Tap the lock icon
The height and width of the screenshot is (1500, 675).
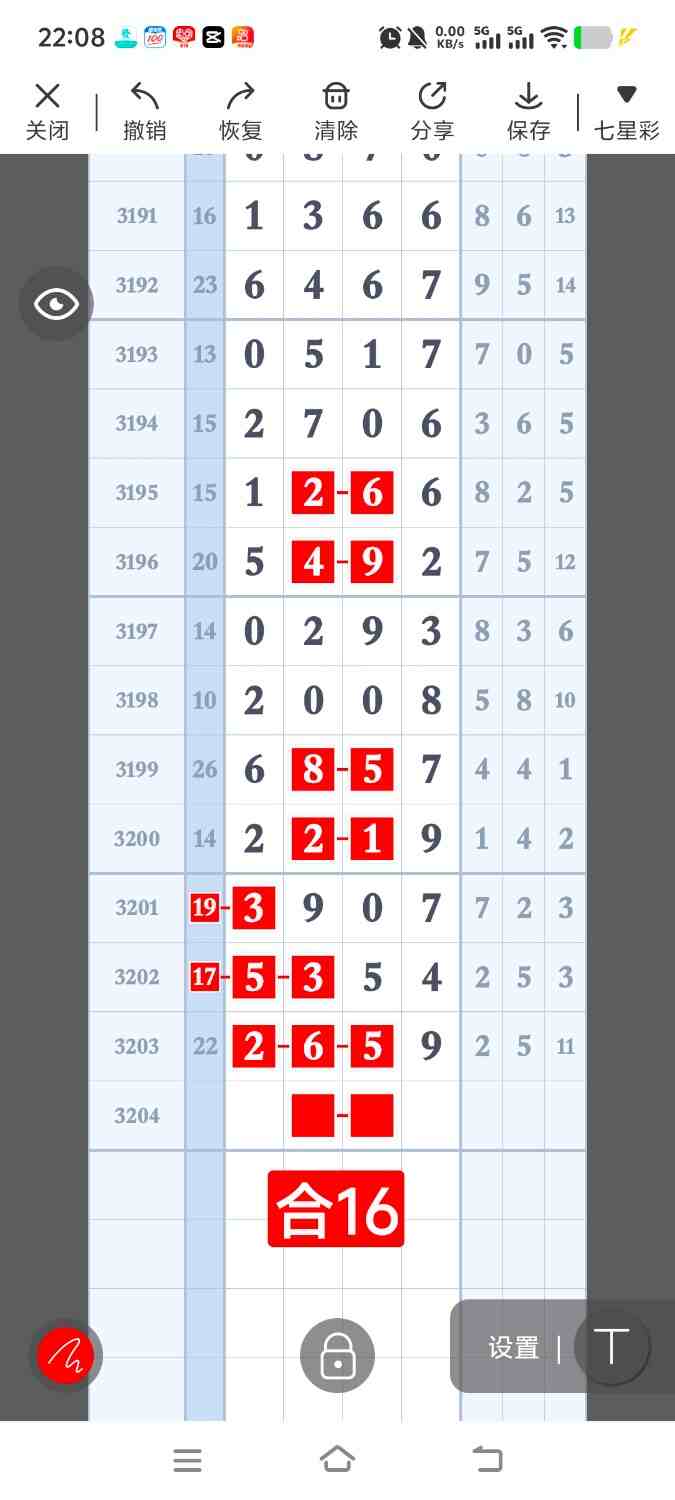[x=337, y=1356]
